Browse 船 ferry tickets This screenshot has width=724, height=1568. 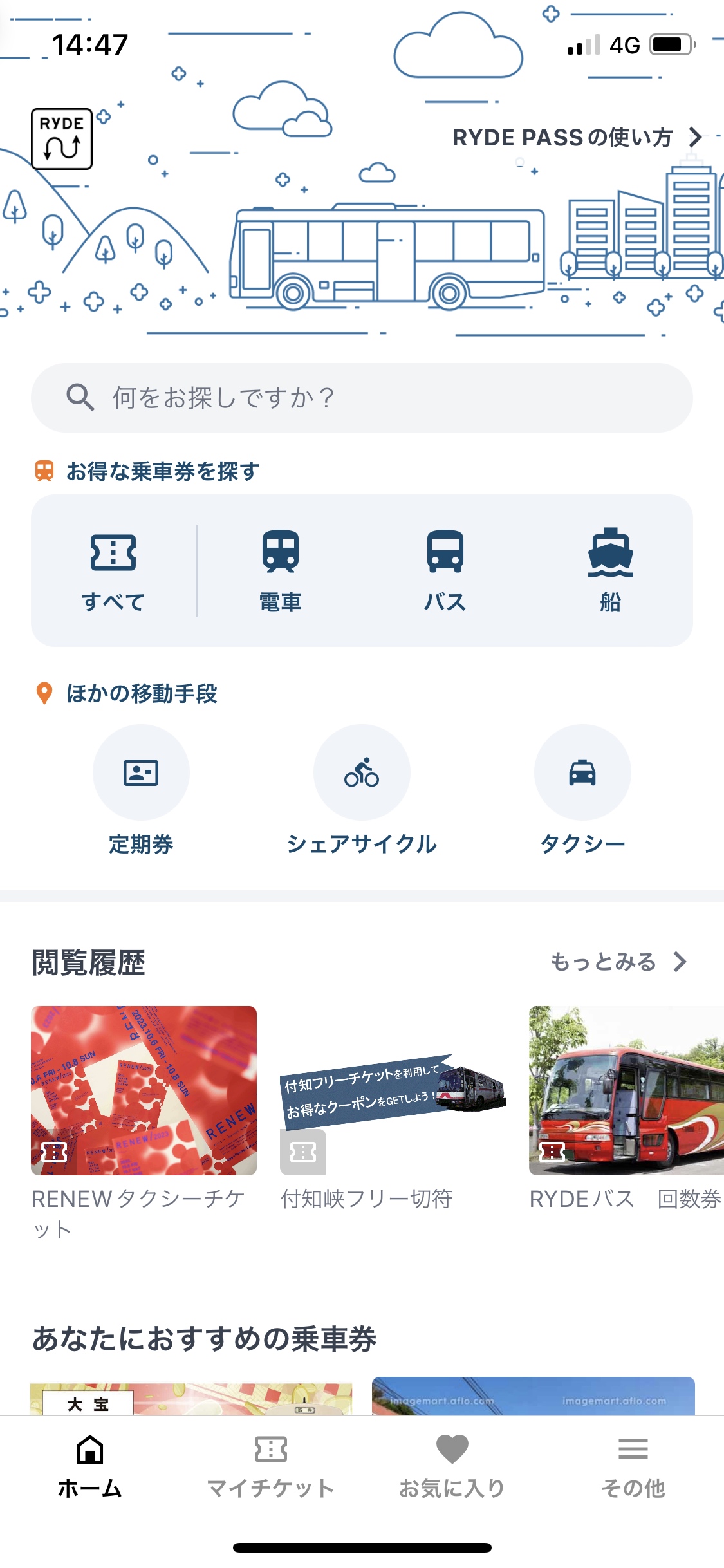coord(610,571)
